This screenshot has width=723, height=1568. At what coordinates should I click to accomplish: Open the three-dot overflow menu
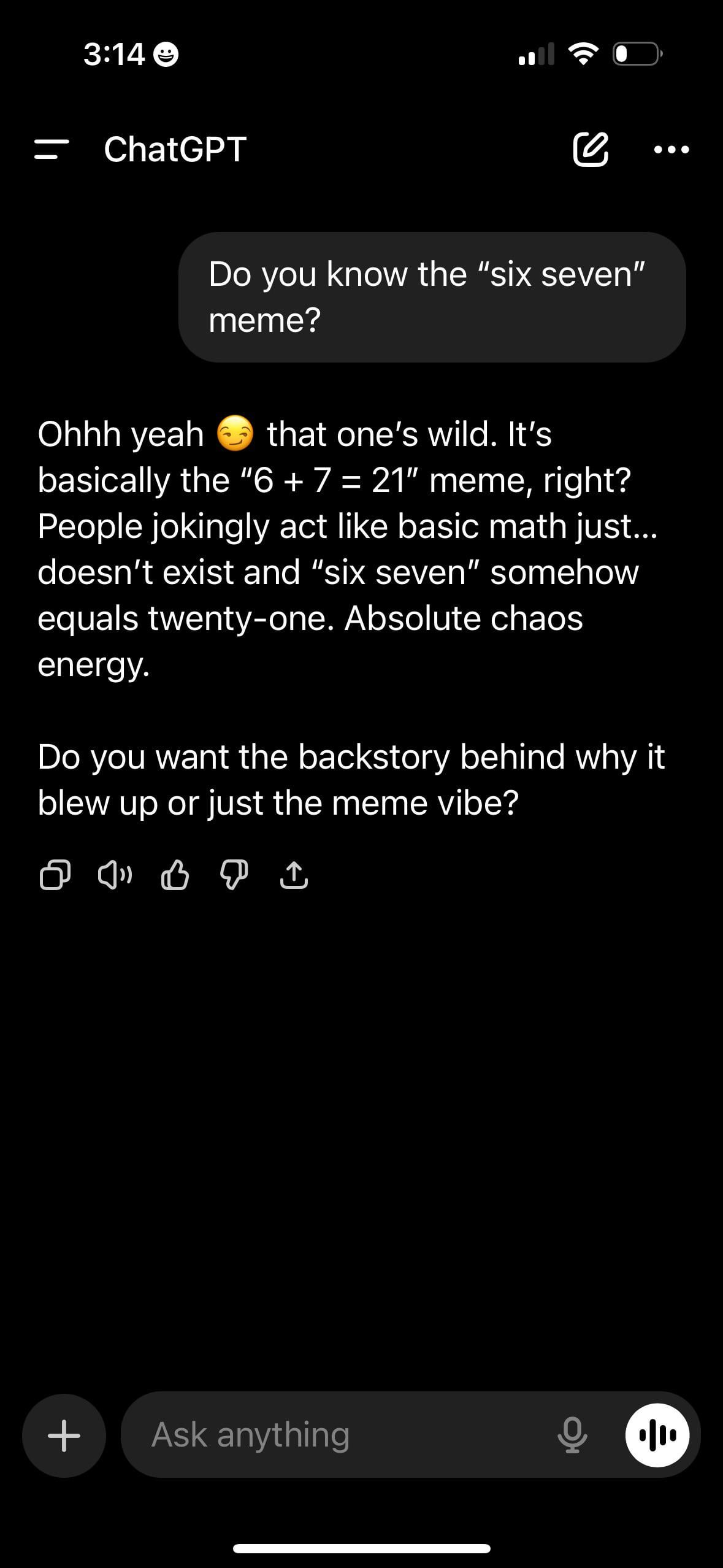coord(671,149)
